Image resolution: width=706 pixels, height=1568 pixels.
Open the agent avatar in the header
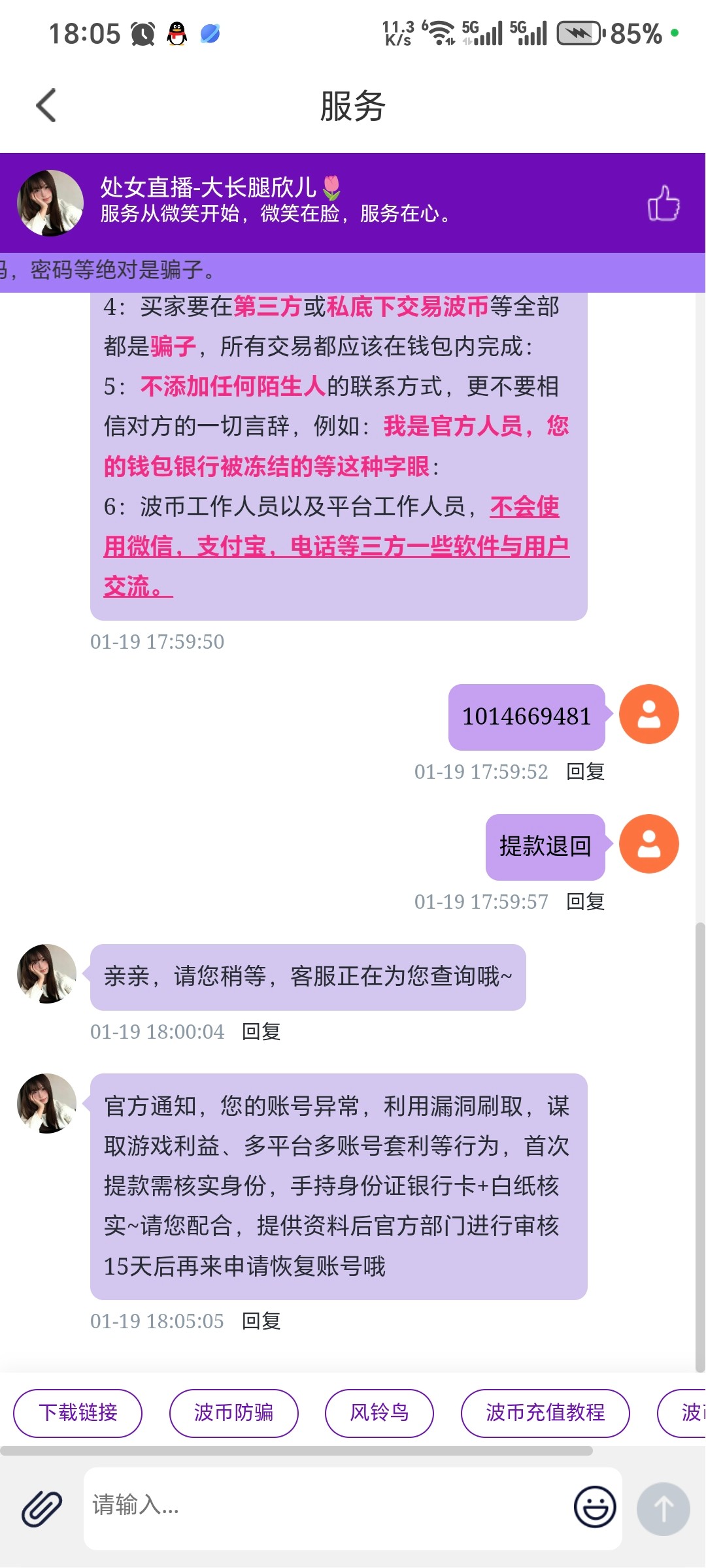50,203
